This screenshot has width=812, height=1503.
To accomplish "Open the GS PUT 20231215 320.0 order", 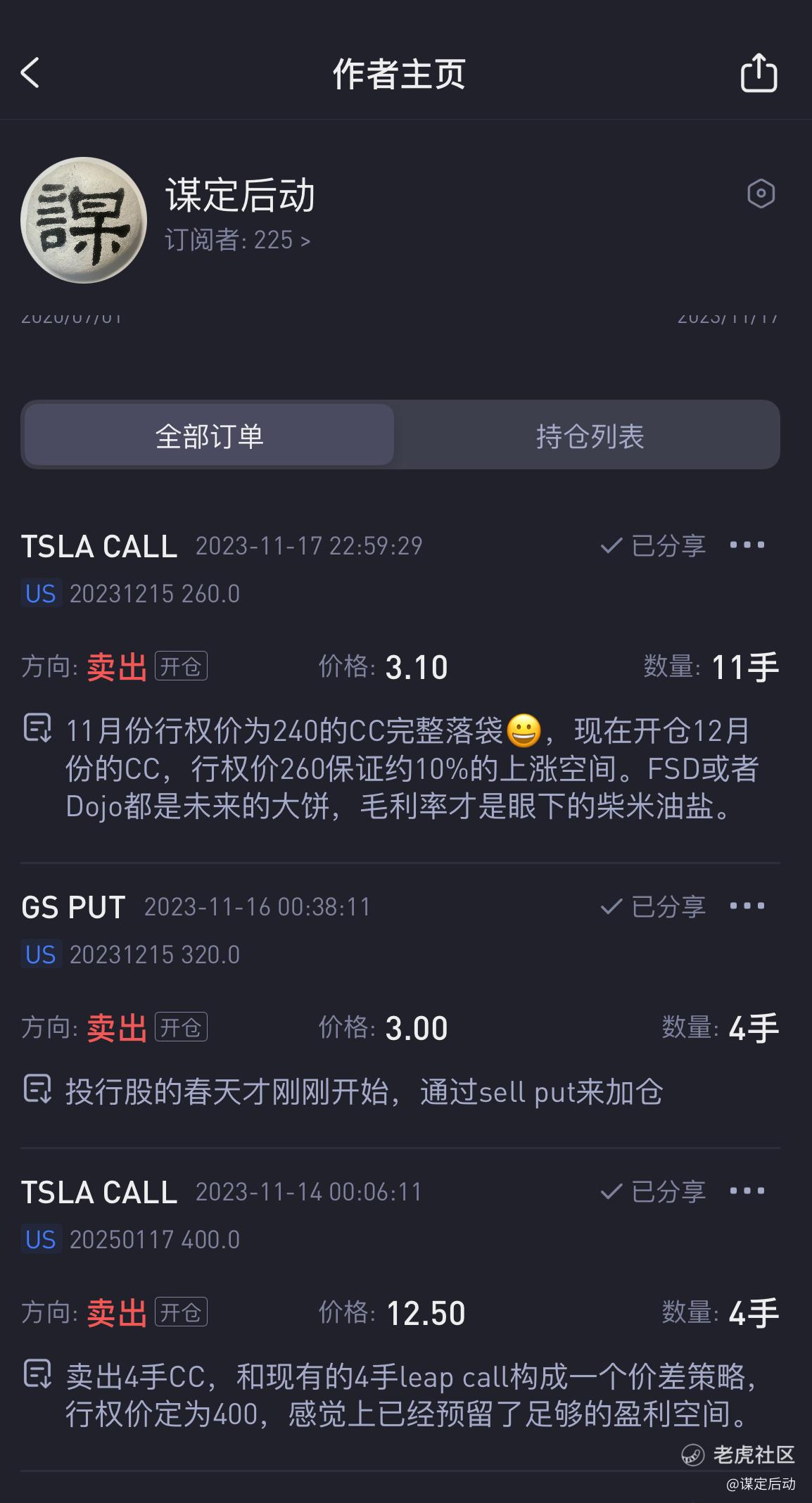I will coord(73,908).
